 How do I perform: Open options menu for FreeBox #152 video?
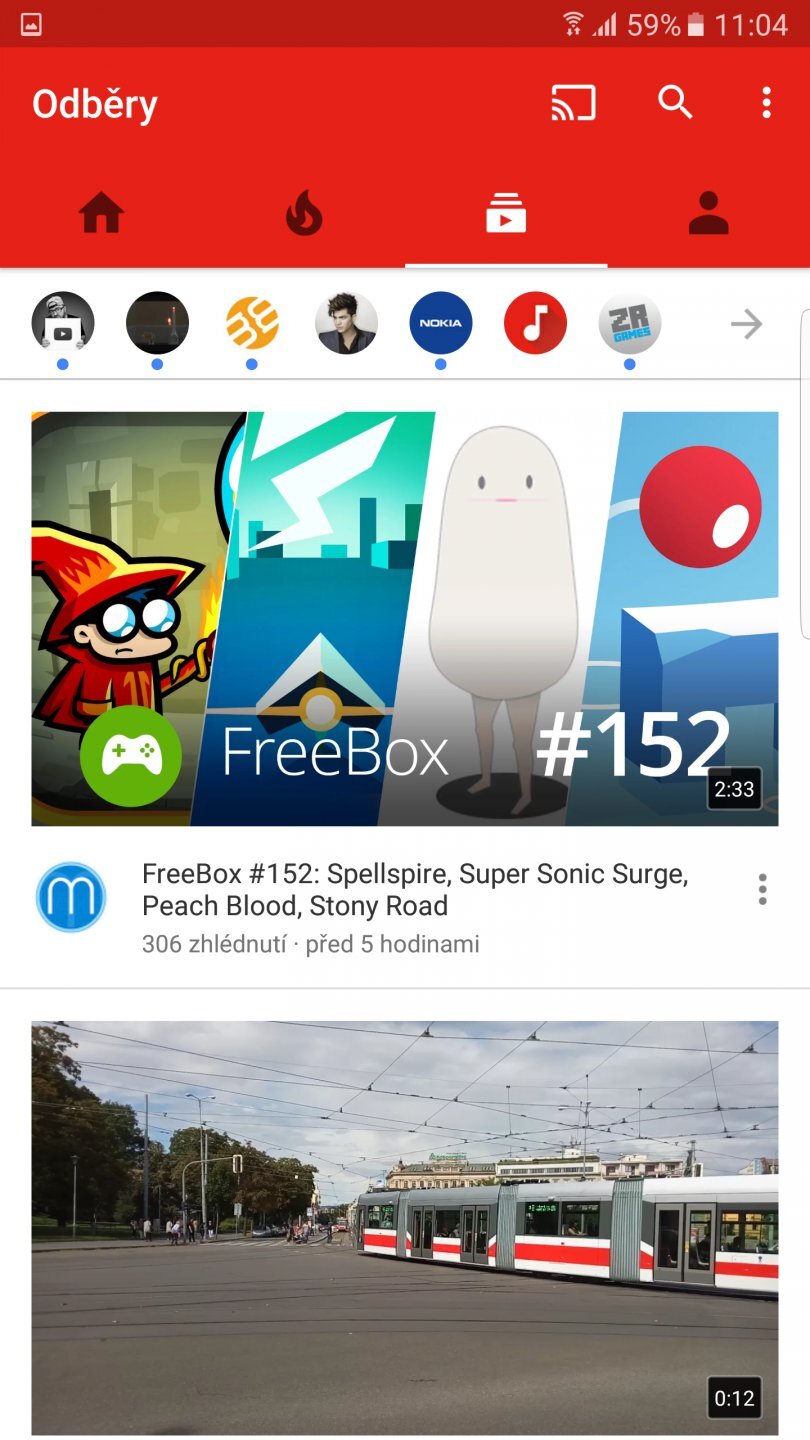(762, 890)
